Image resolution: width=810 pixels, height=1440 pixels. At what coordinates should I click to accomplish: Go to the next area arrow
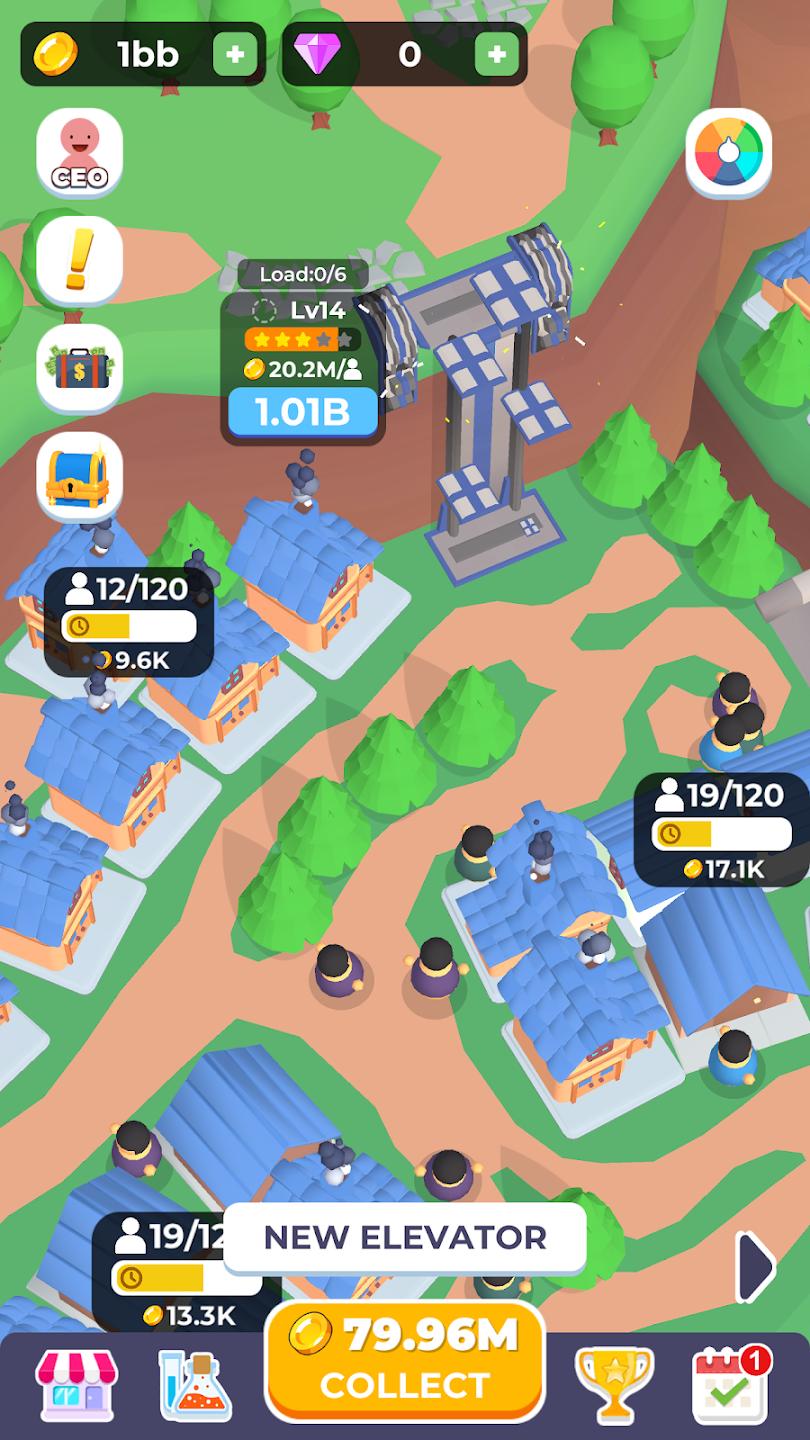[755, 1267]
